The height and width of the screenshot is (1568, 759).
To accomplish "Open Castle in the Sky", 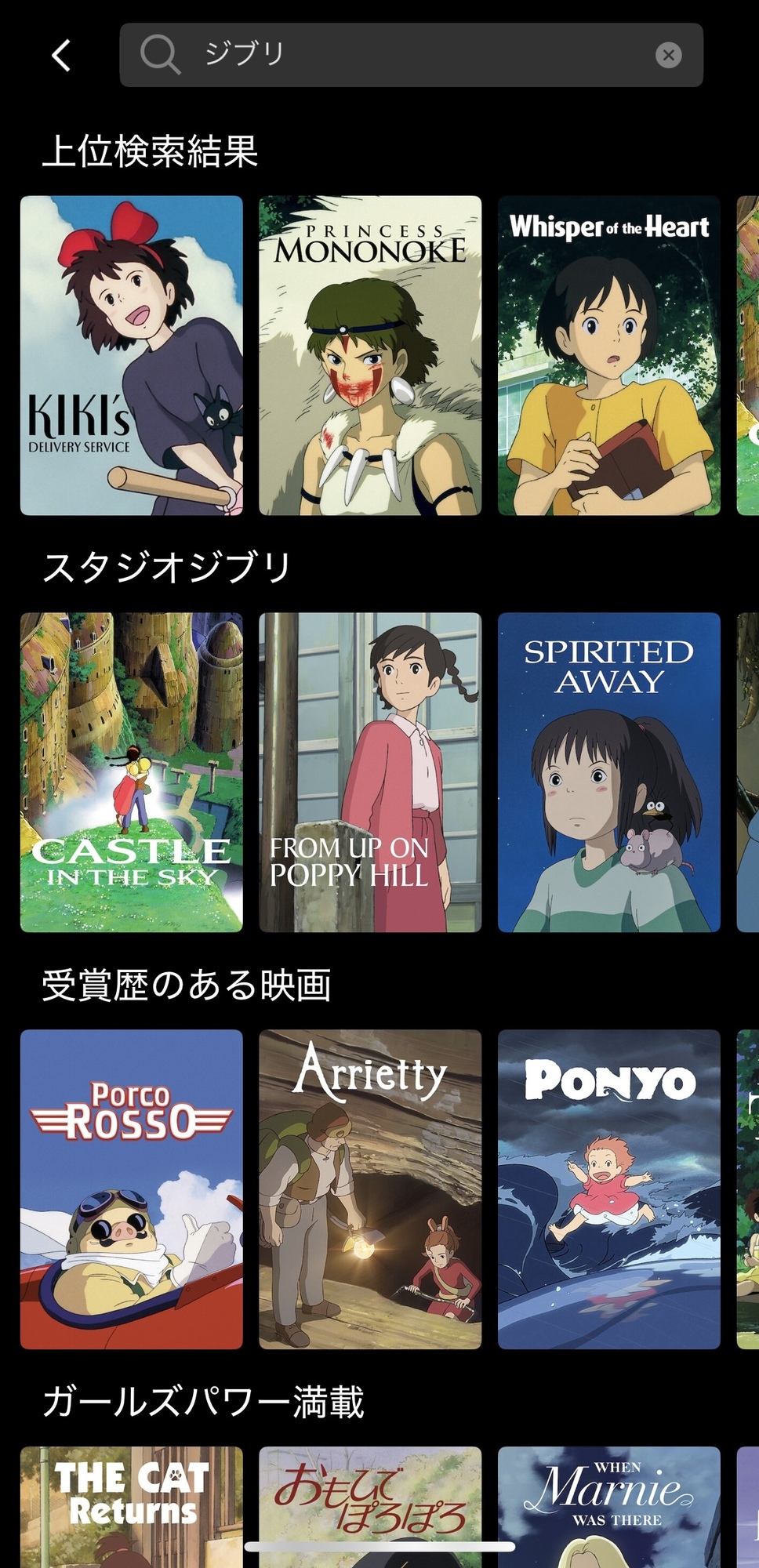I will 132,772.
